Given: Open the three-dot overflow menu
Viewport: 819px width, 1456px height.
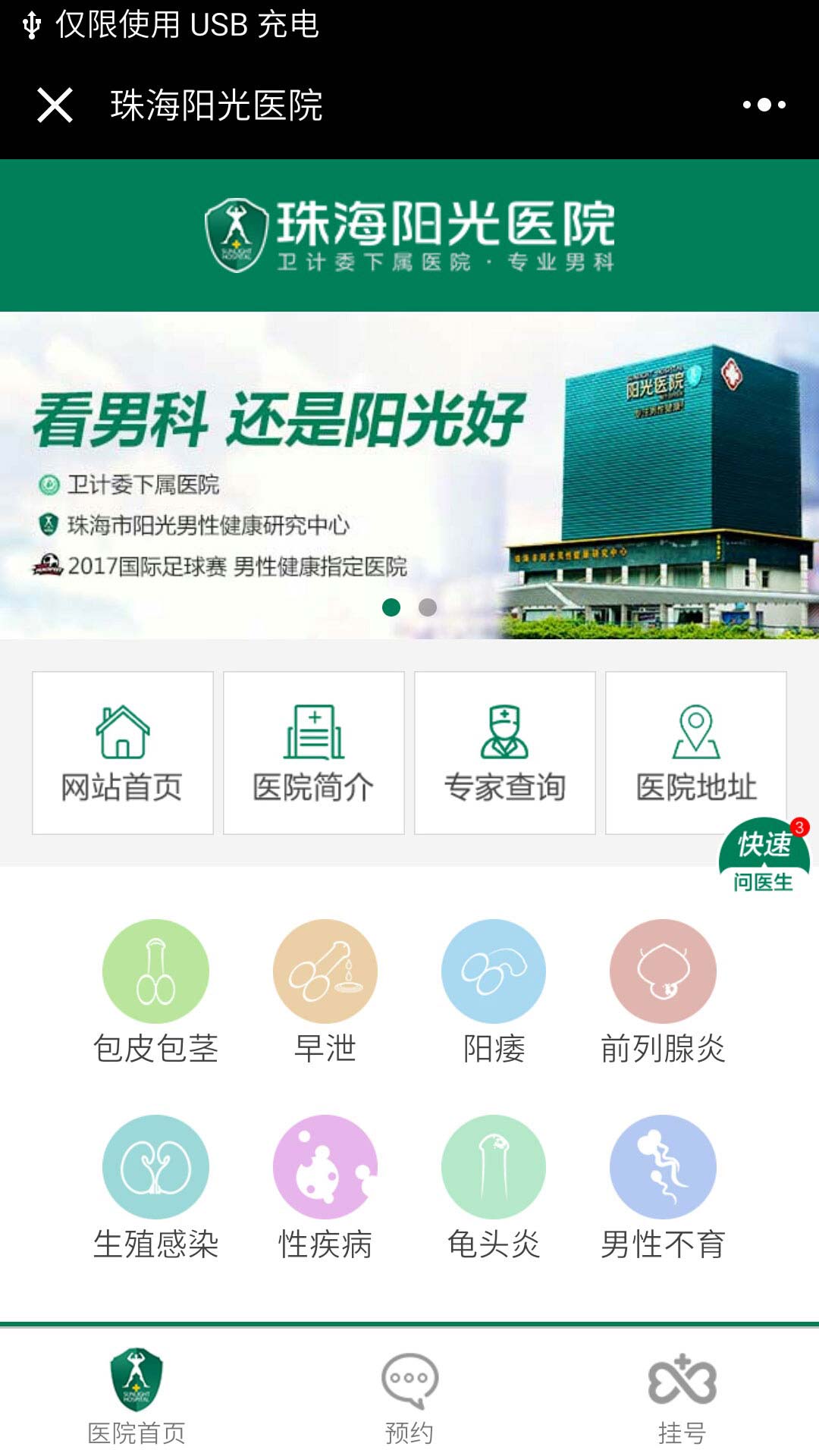Looking at the screenshot, I should pos(764,105).
